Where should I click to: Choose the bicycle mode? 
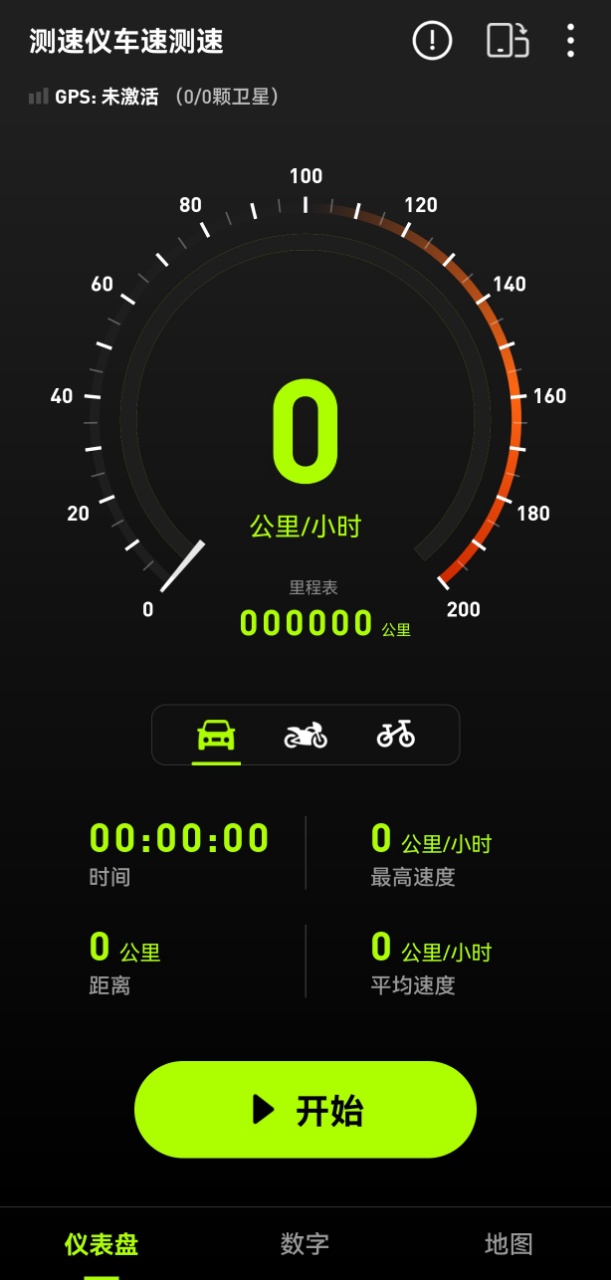pos(395,736)
